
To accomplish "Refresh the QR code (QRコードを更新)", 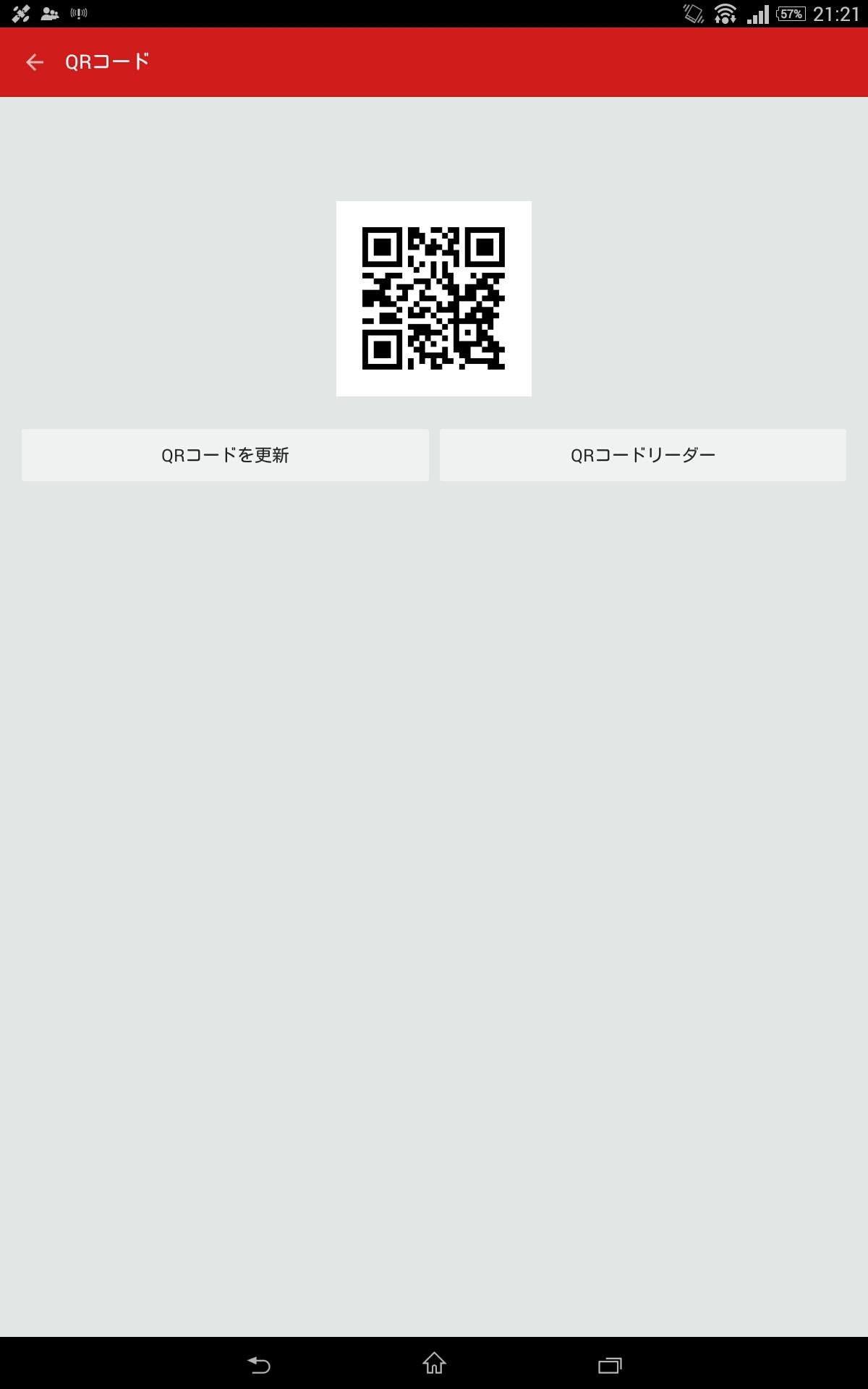I will pos(225,454).
